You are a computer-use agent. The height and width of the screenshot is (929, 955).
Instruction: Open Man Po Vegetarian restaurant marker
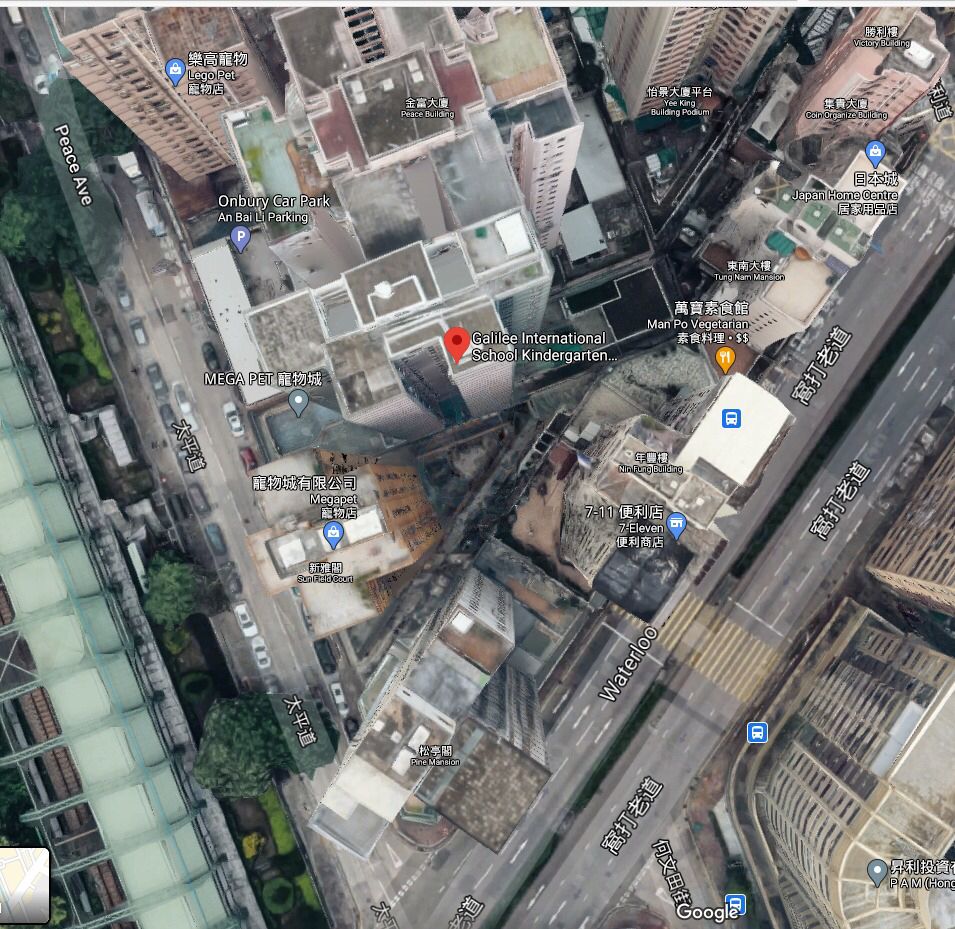(x=726, y=360)
